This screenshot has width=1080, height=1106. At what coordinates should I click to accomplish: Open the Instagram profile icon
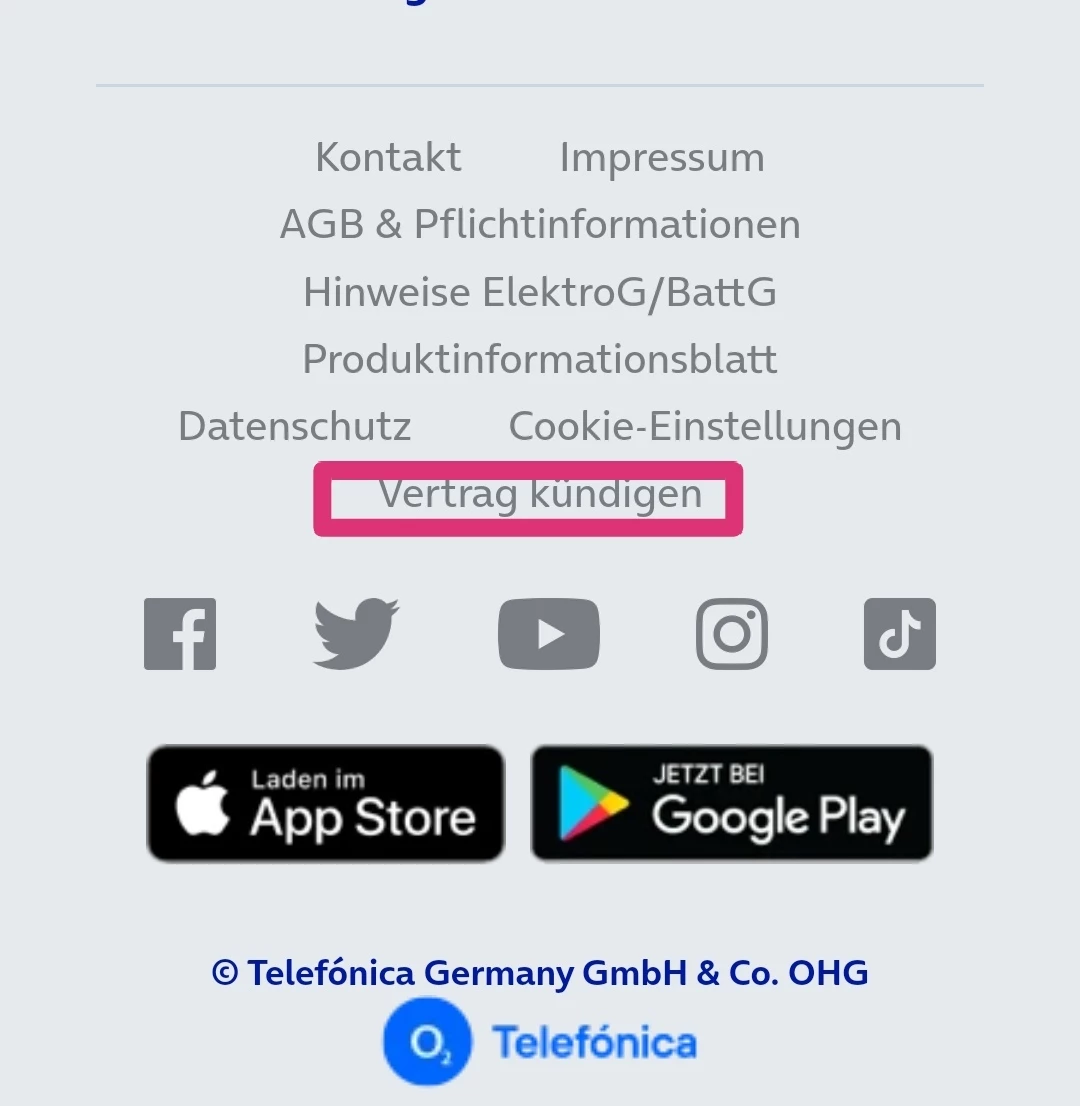coord(732,634)
